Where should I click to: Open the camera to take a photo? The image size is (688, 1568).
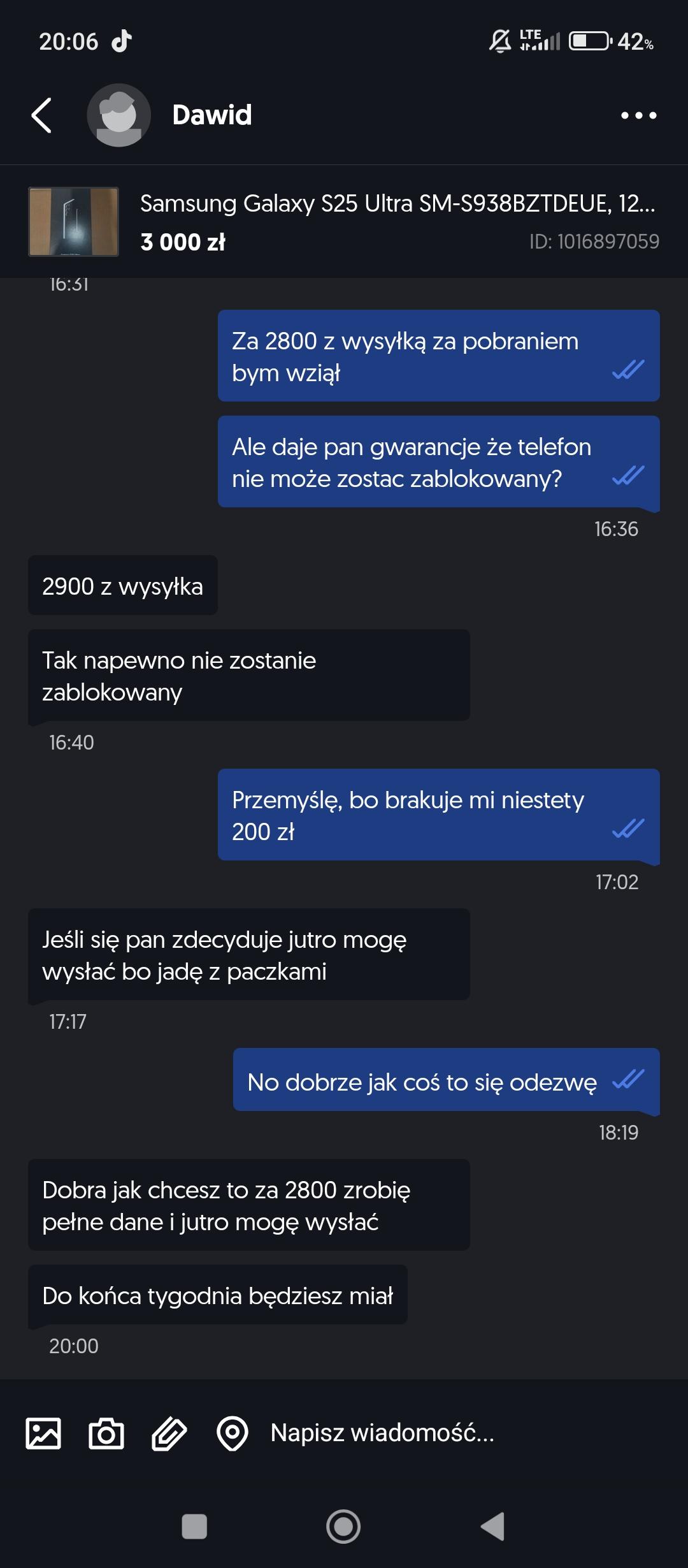click(x=106, y=1434)
